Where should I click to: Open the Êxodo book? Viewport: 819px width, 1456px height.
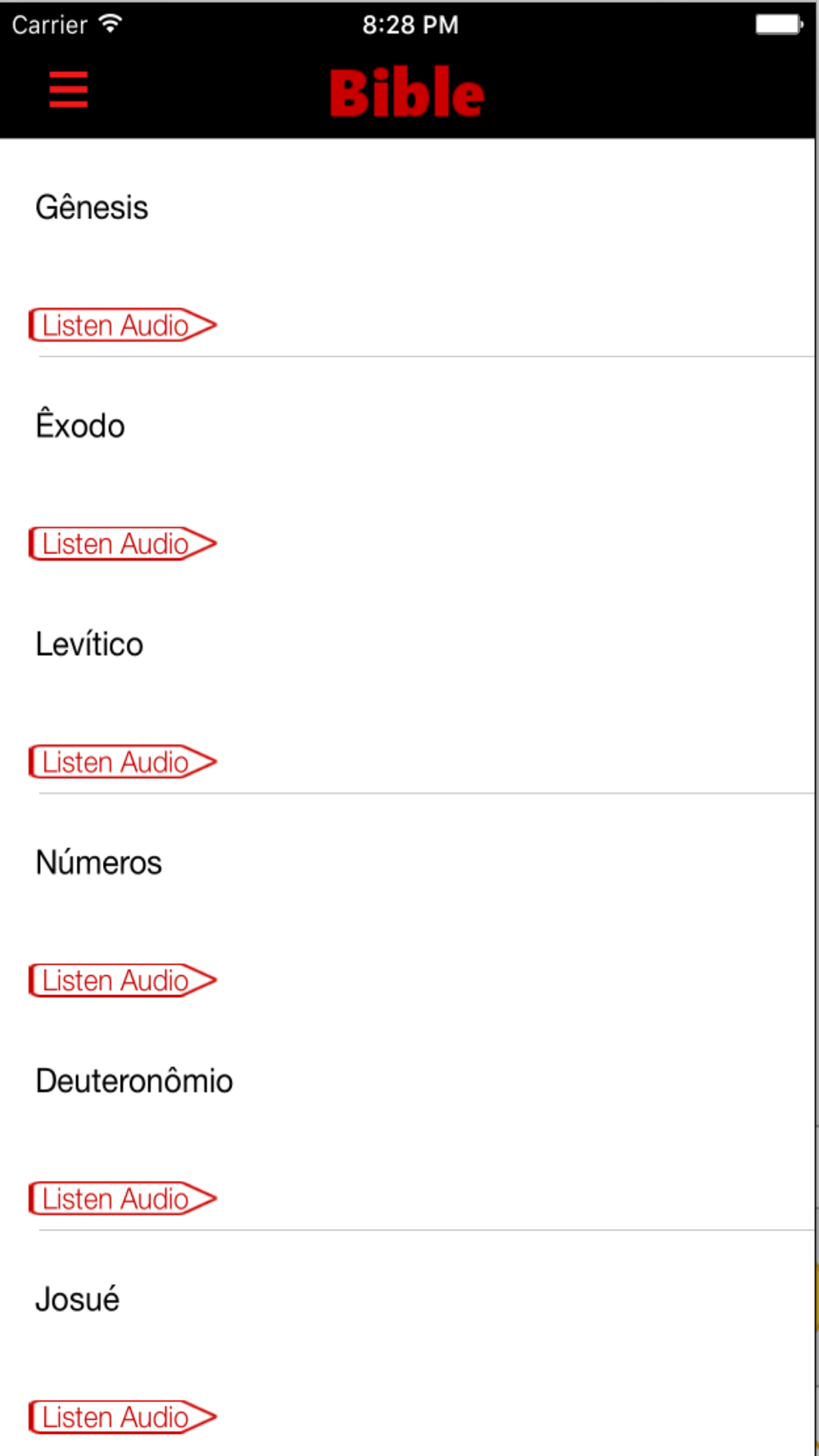(80, 426)
